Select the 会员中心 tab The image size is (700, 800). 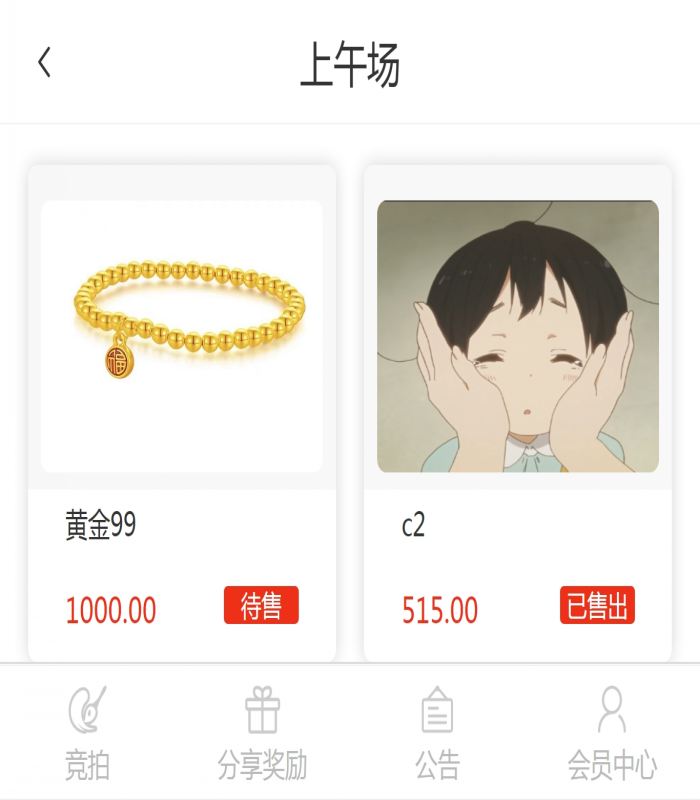[612, 733]
